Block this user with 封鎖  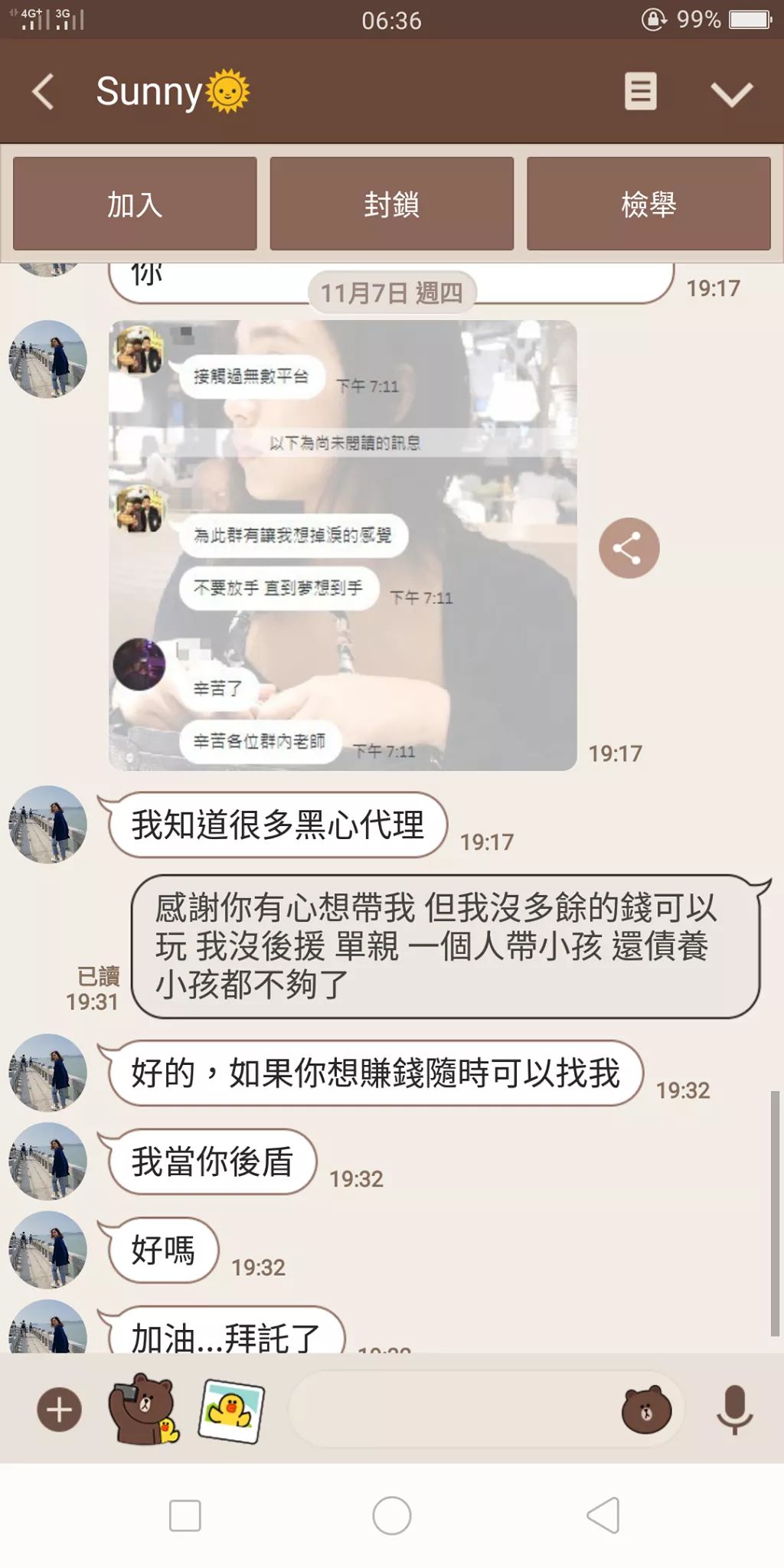(x=391, y=204)
